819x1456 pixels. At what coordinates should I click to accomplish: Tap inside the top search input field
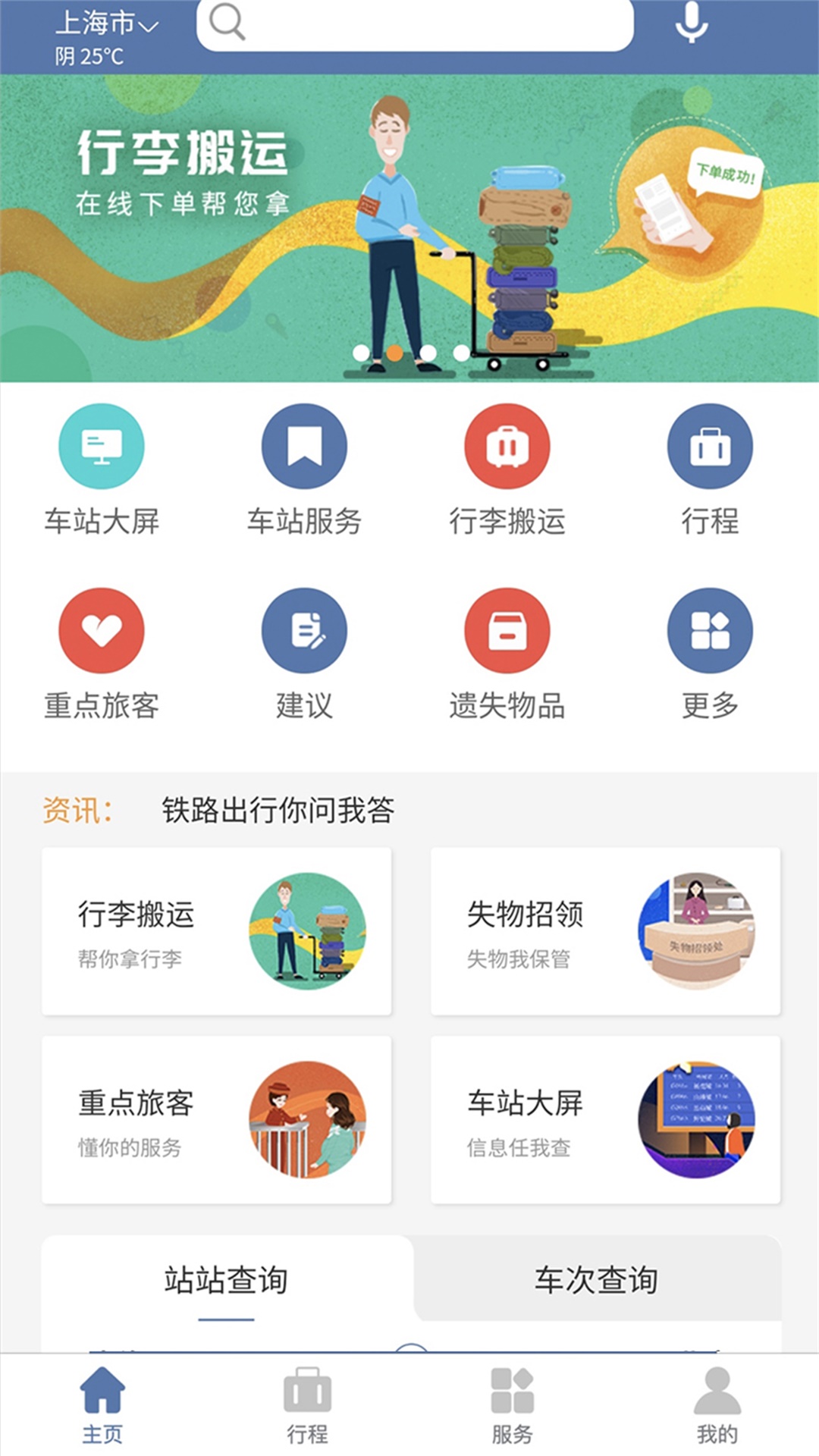click(417, 24)
